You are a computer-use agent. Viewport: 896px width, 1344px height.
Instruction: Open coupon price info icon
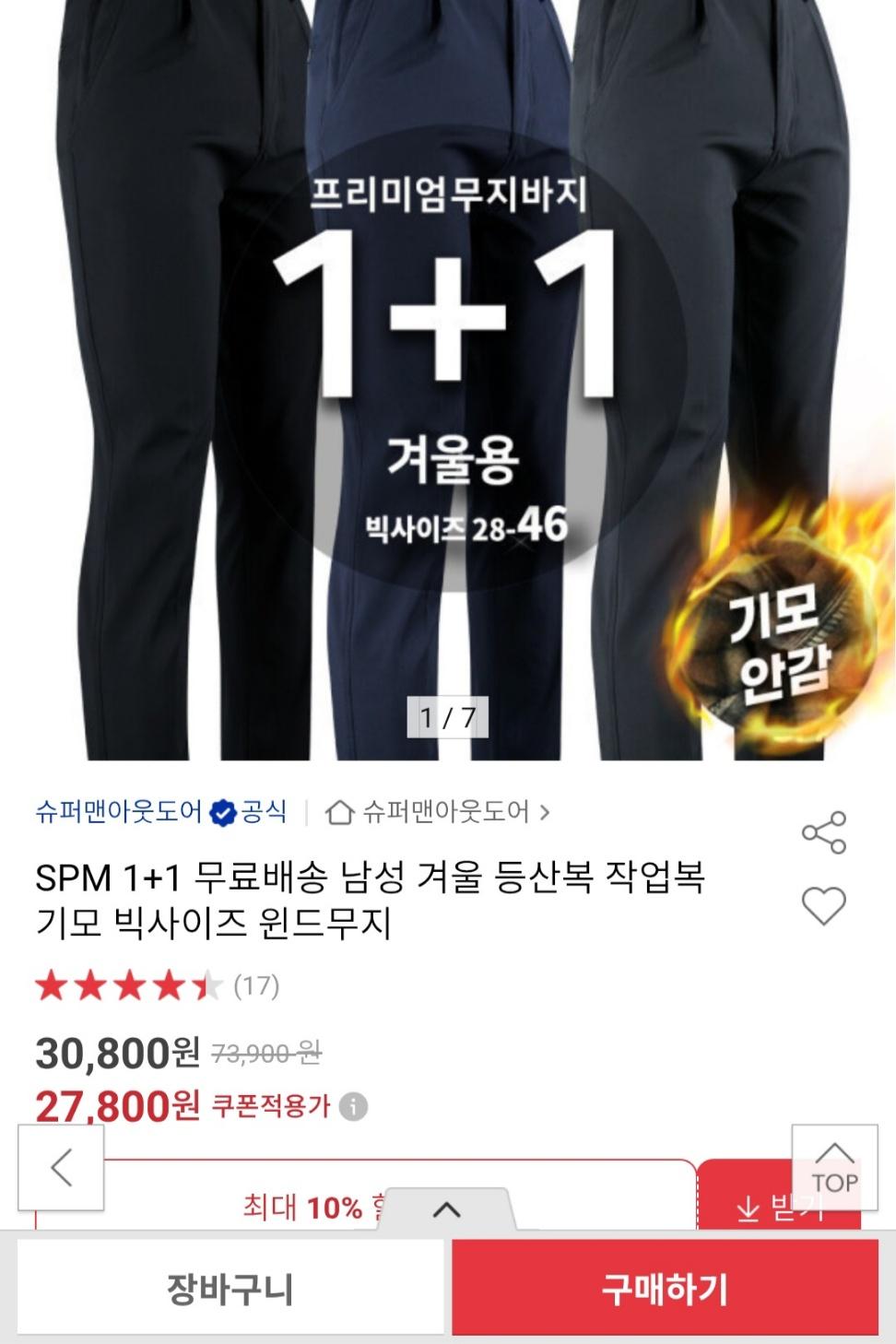pyautogui.click(x=353, y=1106)
